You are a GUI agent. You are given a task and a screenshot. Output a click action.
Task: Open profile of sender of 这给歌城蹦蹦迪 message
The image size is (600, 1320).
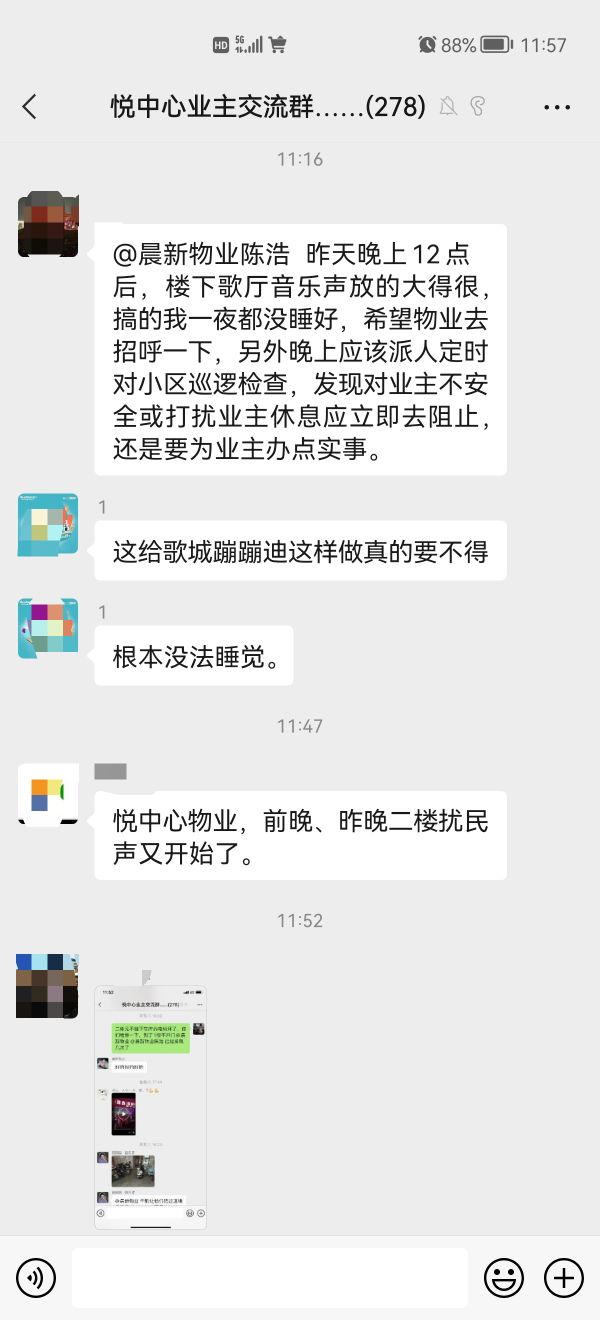48,524
